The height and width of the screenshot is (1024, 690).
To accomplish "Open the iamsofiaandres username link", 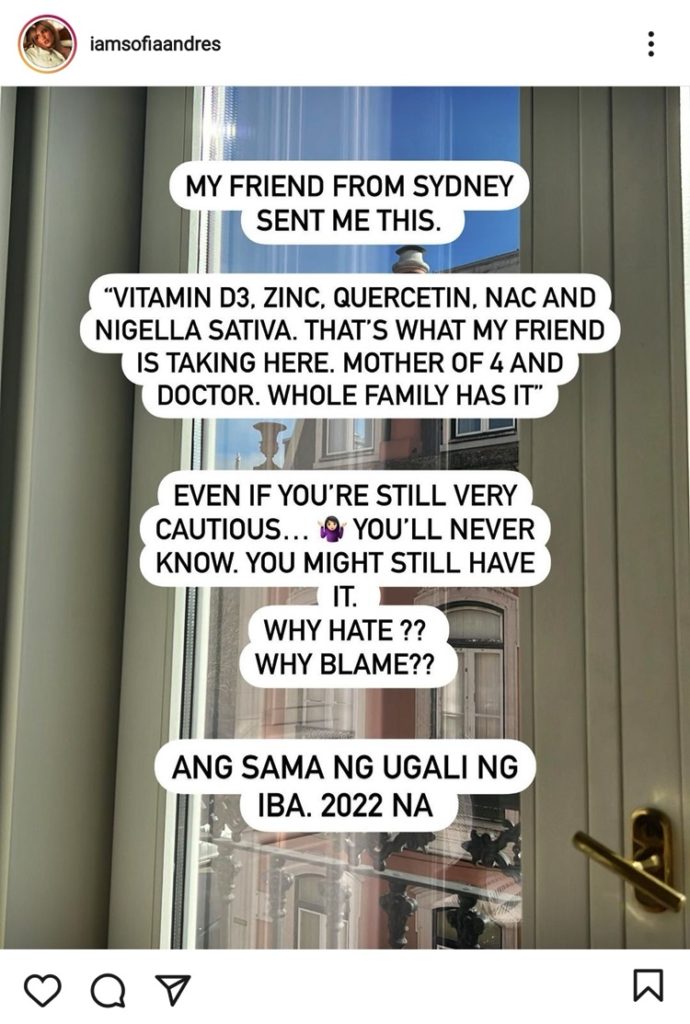I will pyautogui.click(x=154, y=44).
